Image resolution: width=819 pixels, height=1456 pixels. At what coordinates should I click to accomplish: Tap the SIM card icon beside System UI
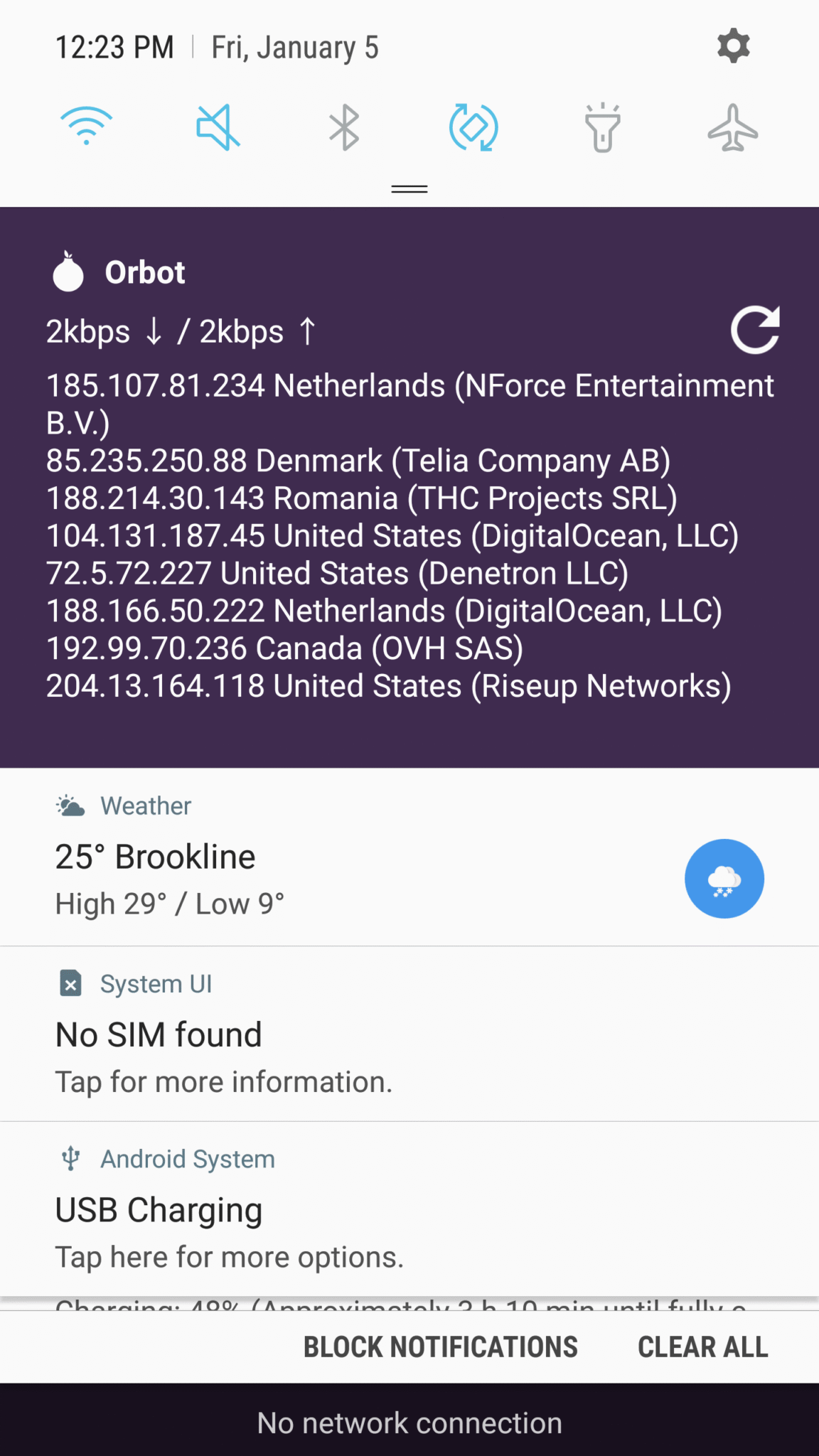(70, 983)
